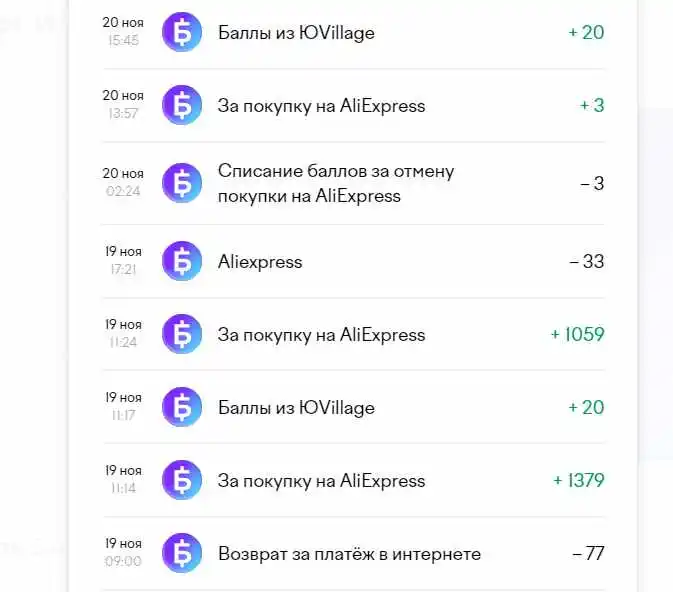Open the AliExpress purchase entry for +3

tap(353, 106)
